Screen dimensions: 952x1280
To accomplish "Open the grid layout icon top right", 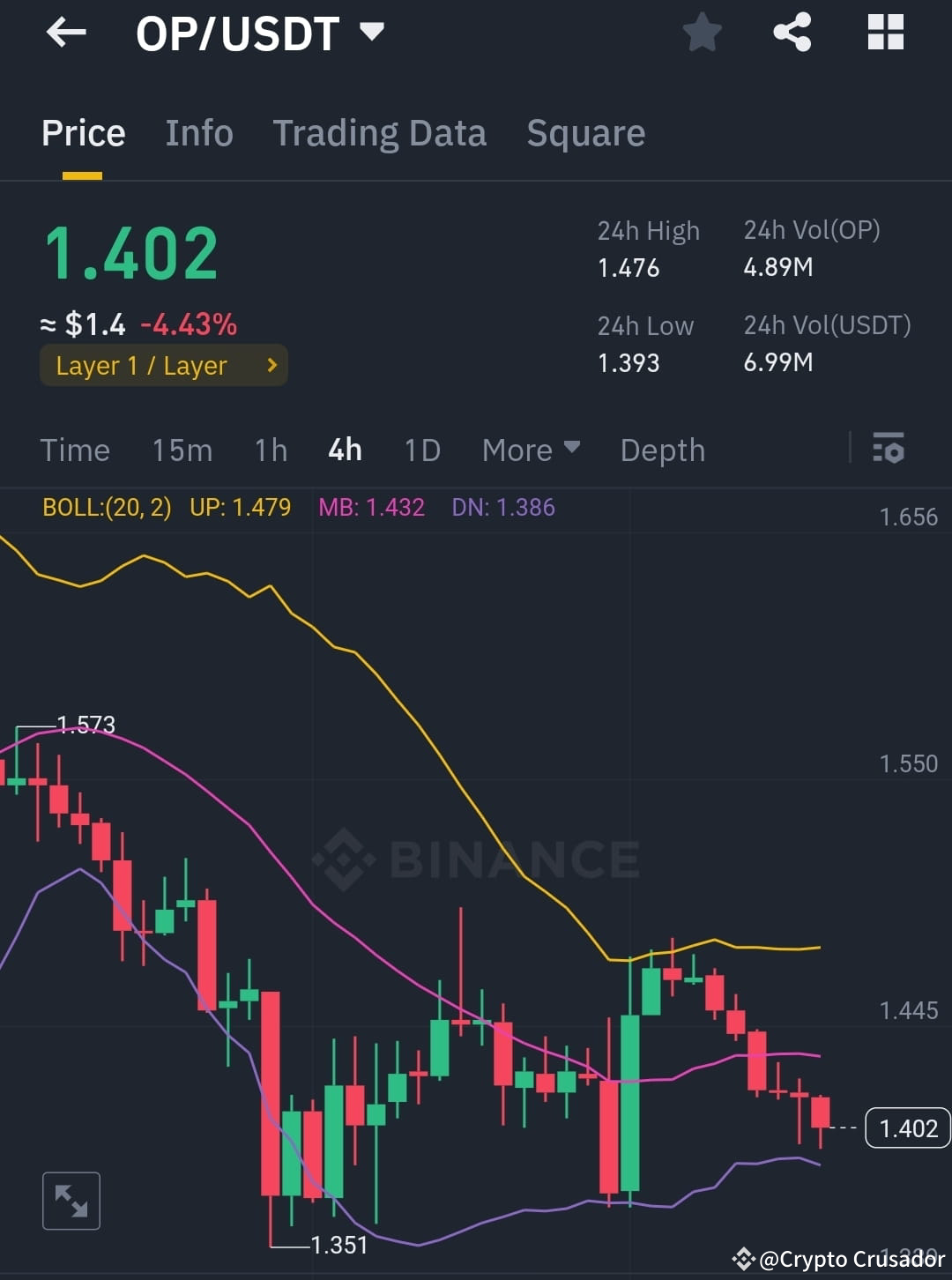I will click(x=884, y=32).
